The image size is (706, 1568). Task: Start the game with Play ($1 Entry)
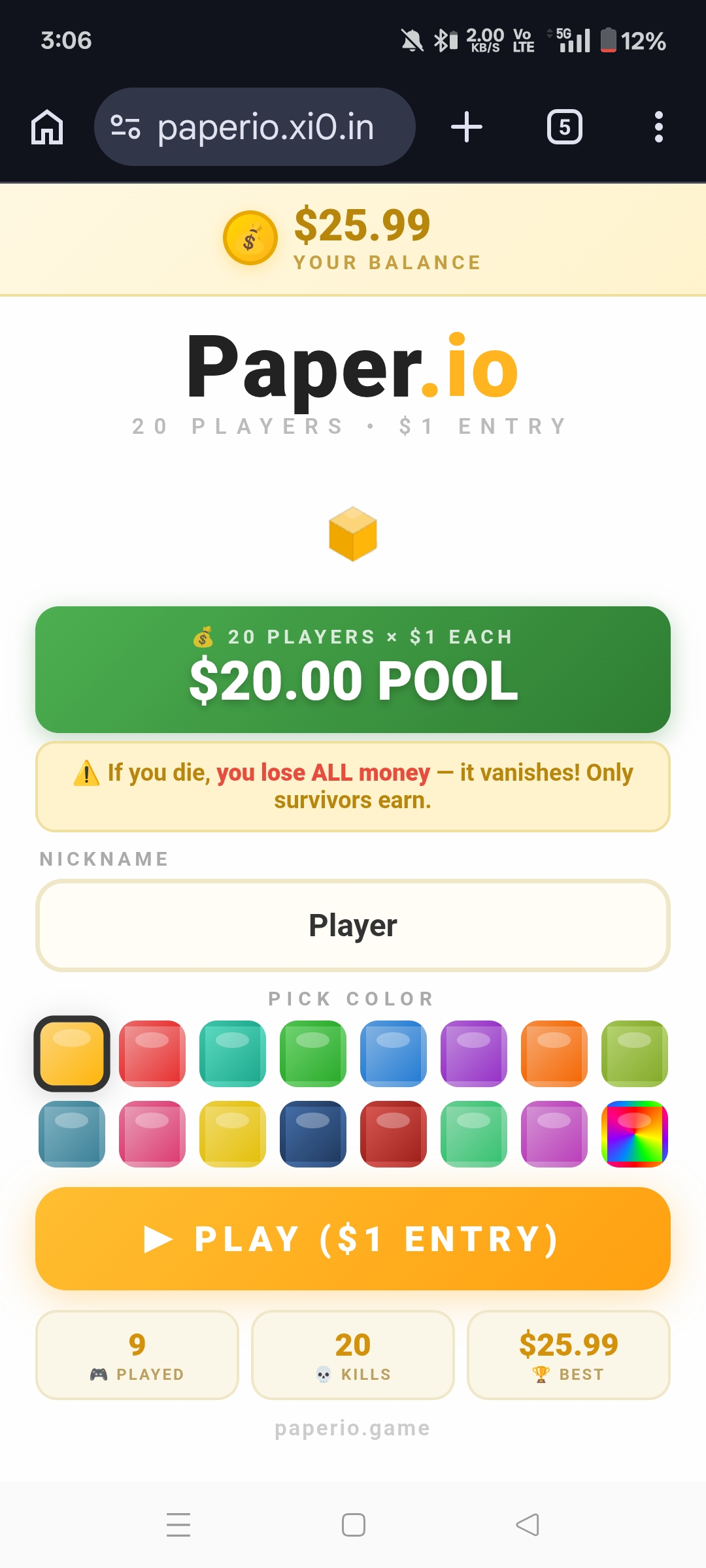tap(353, 1239)
